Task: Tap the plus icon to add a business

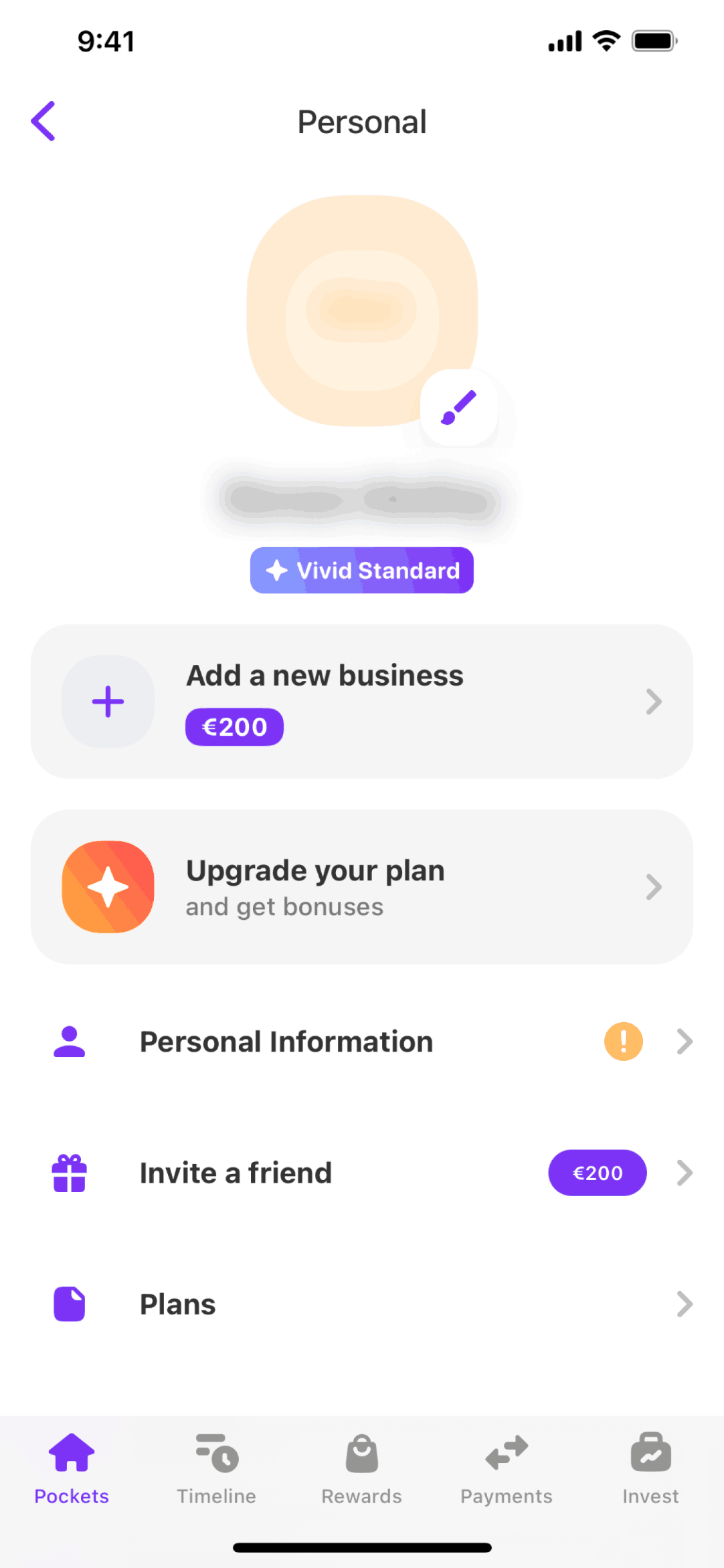Action: pyautogui.click(x=107, y=702)
